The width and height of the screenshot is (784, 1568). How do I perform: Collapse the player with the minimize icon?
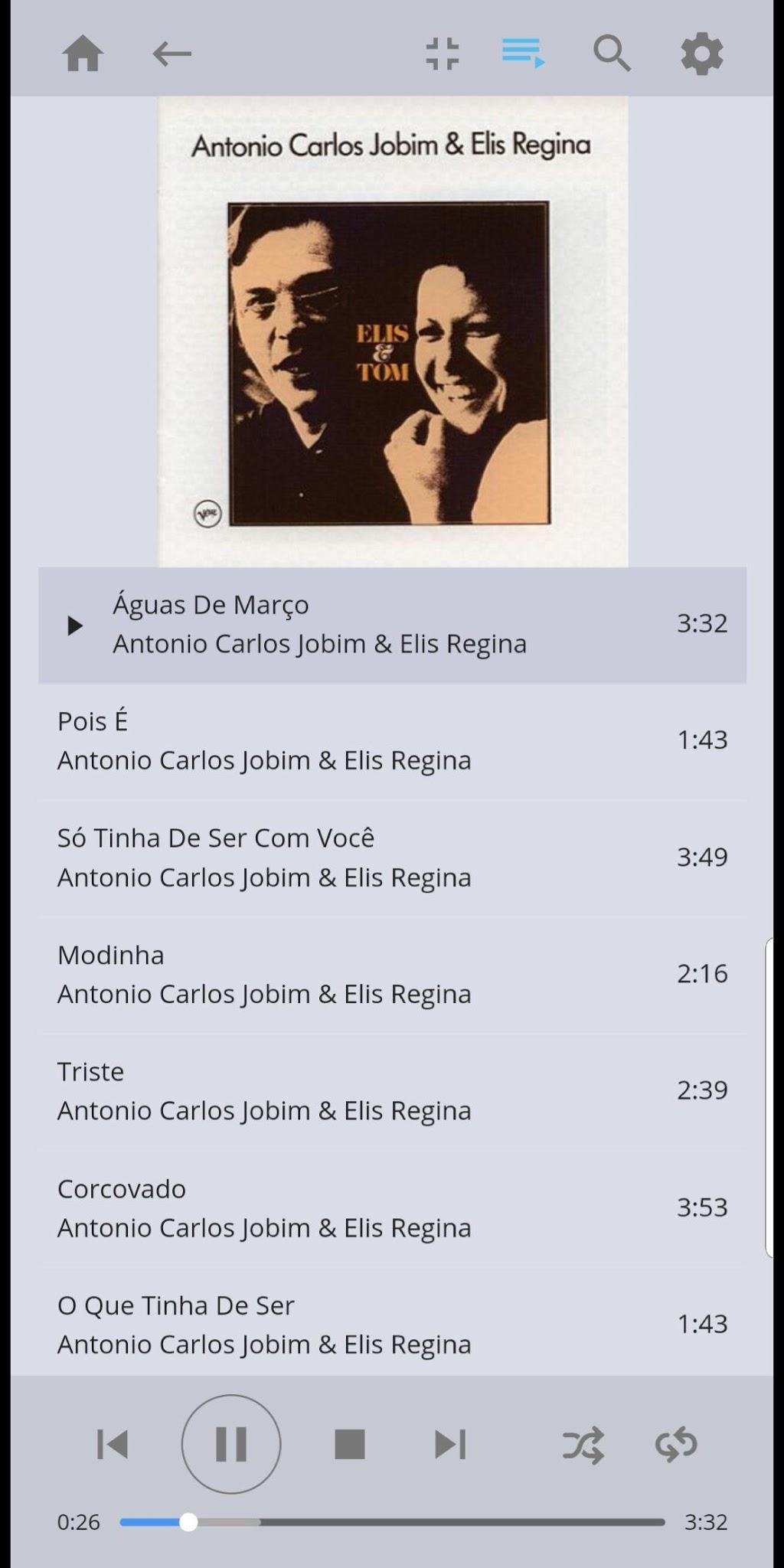coord(443,54)
